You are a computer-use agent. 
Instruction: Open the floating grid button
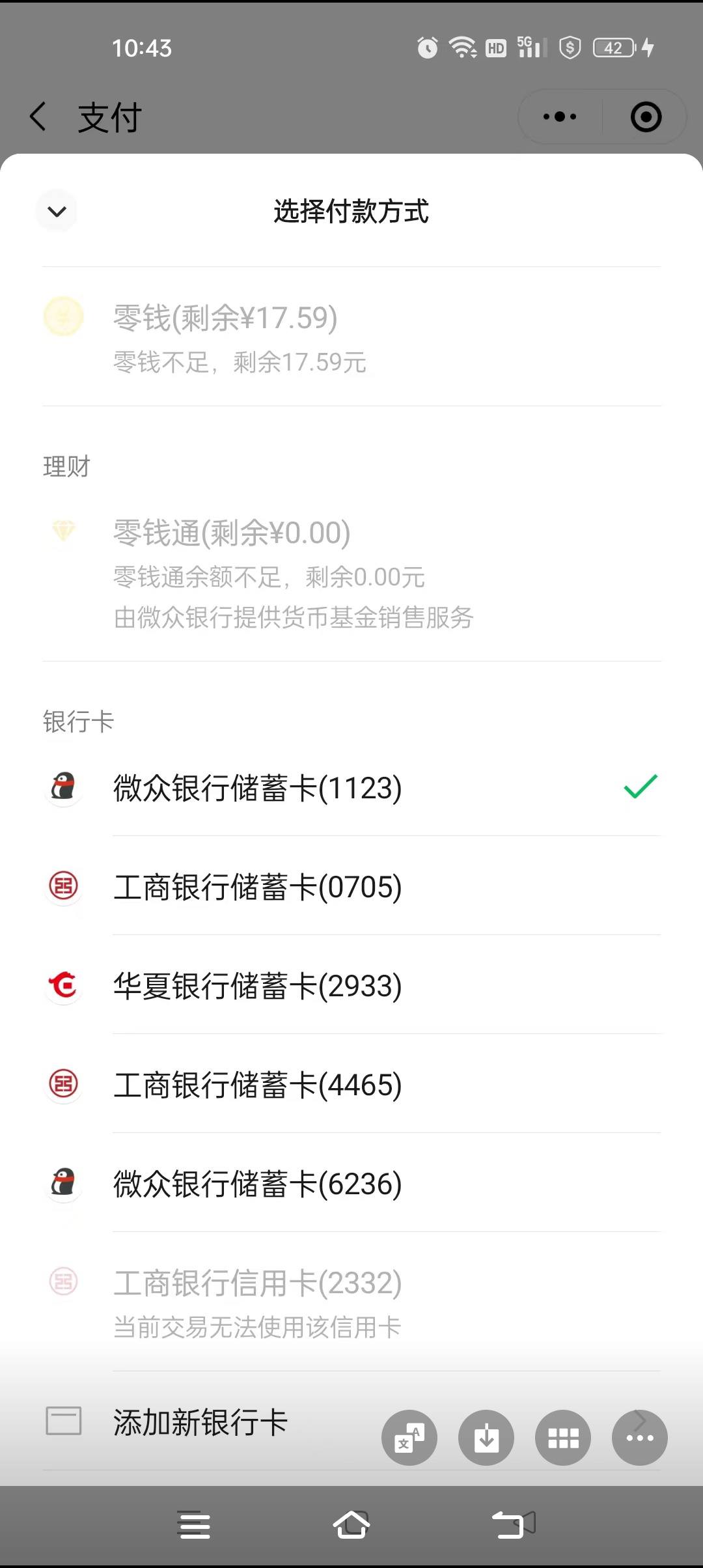coord(563,1438)
